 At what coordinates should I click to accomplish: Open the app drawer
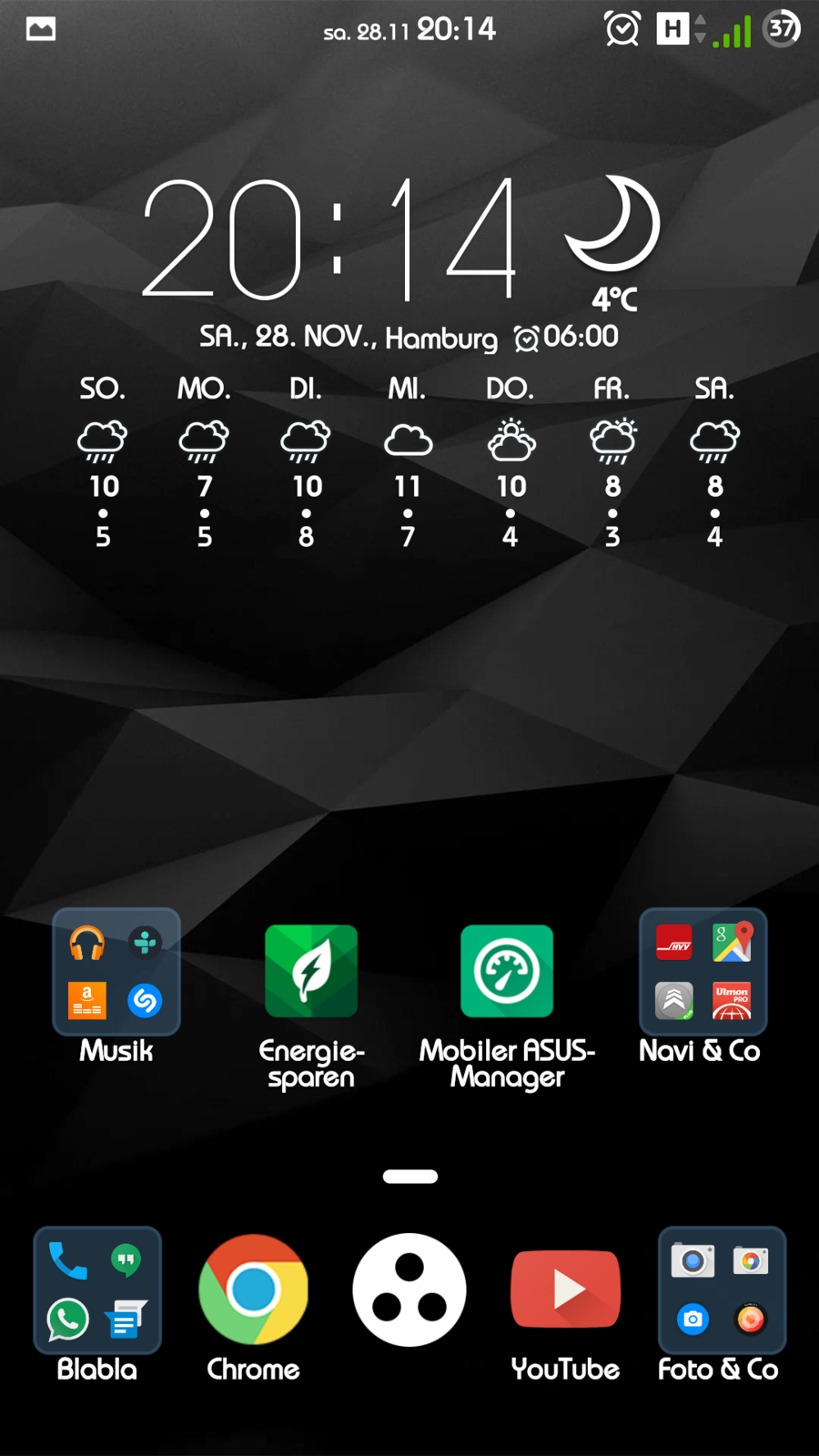click(x=409, y=1289)
